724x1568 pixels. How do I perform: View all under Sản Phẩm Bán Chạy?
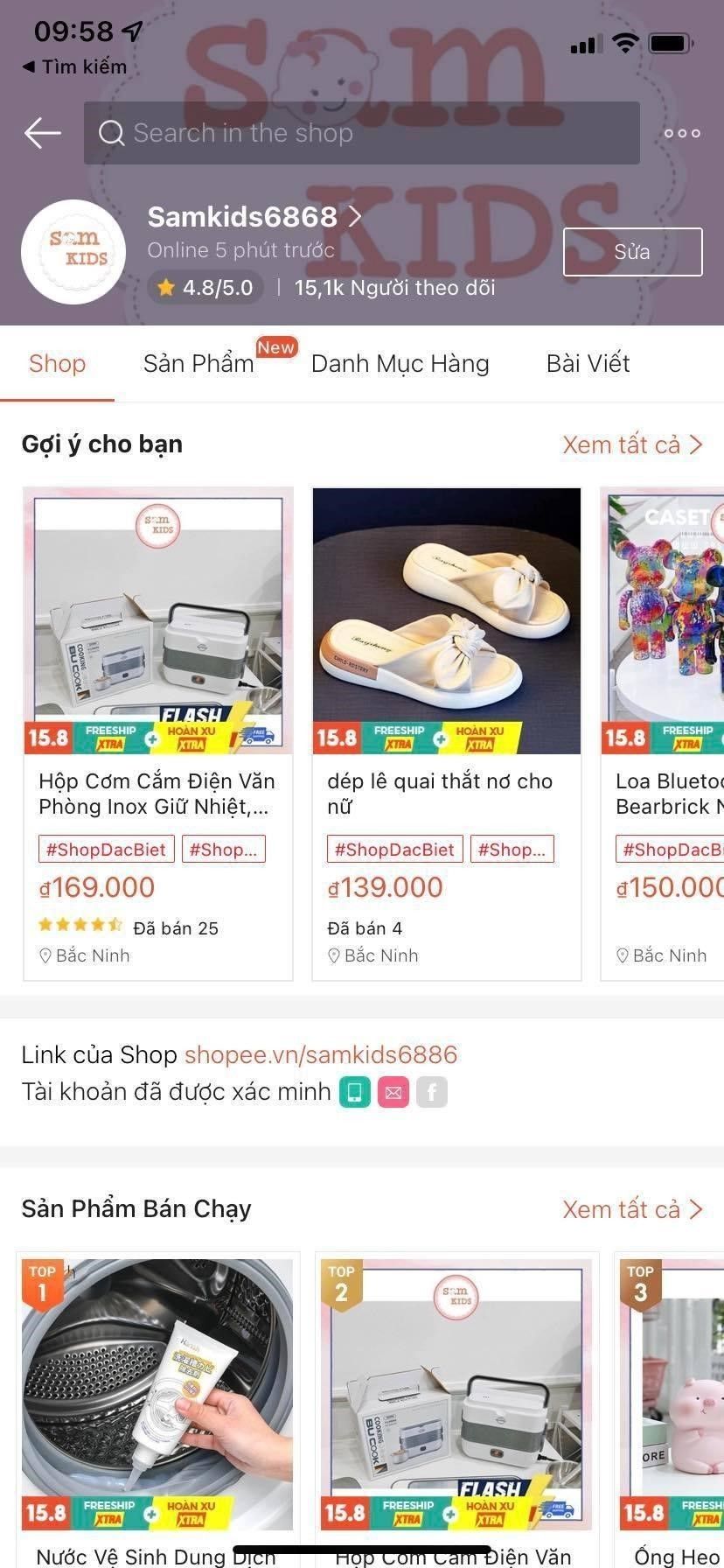click(x=632, y=1209)
